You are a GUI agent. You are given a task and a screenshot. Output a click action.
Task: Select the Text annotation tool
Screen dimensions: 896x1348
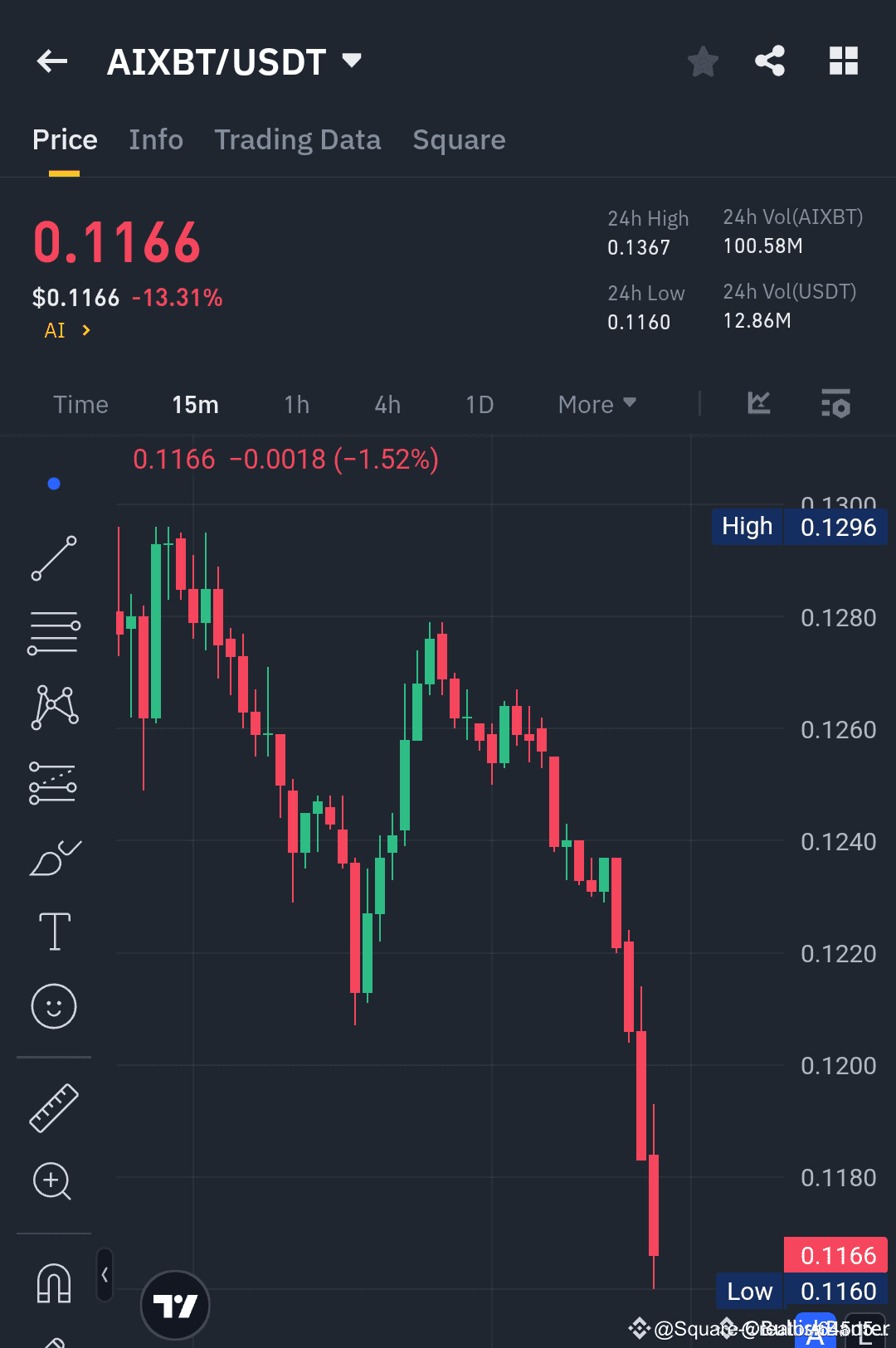pos(53,931)
